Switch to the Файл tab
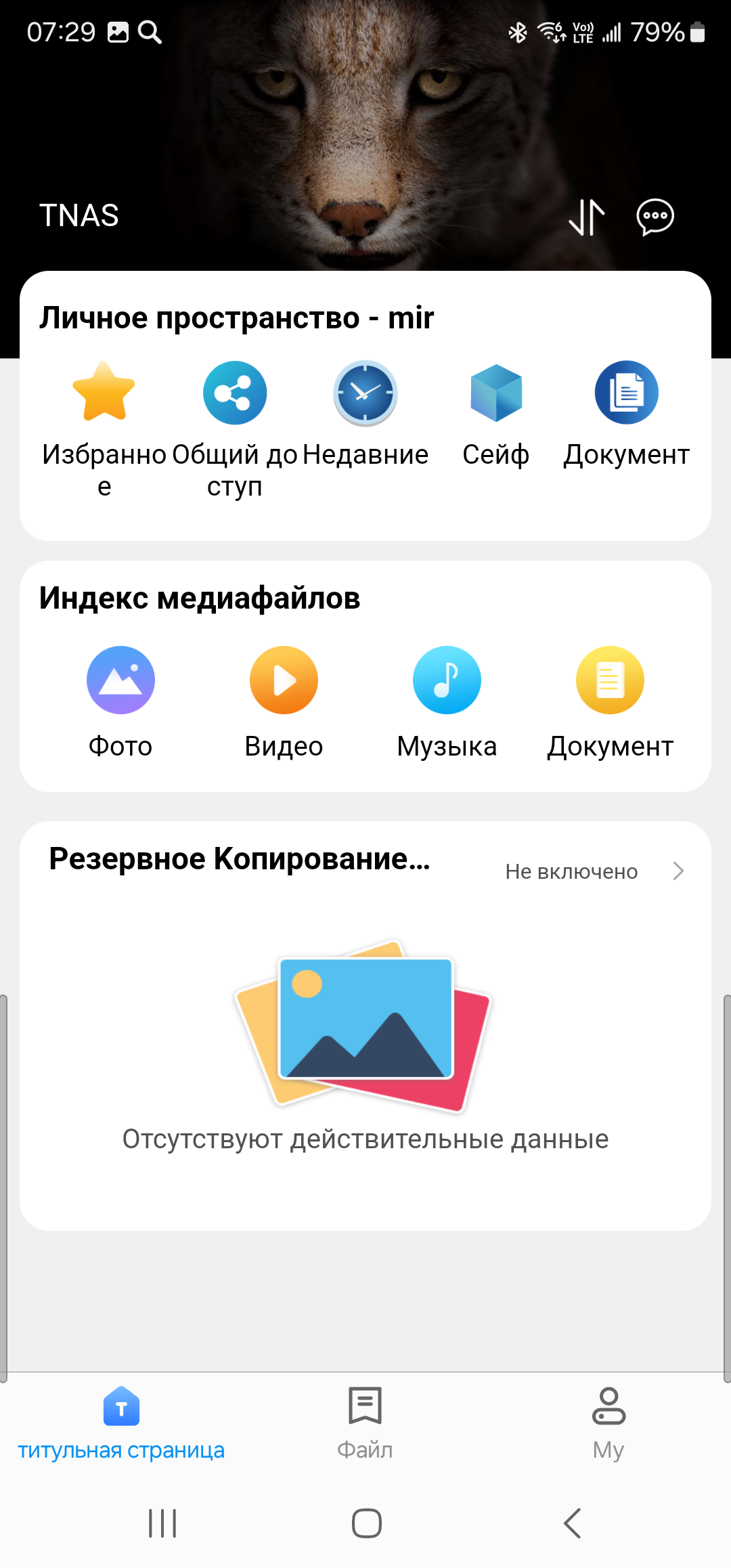The width and height of the screenshot is (731, 1568). pyautogui.click(x=365, y=1420)
